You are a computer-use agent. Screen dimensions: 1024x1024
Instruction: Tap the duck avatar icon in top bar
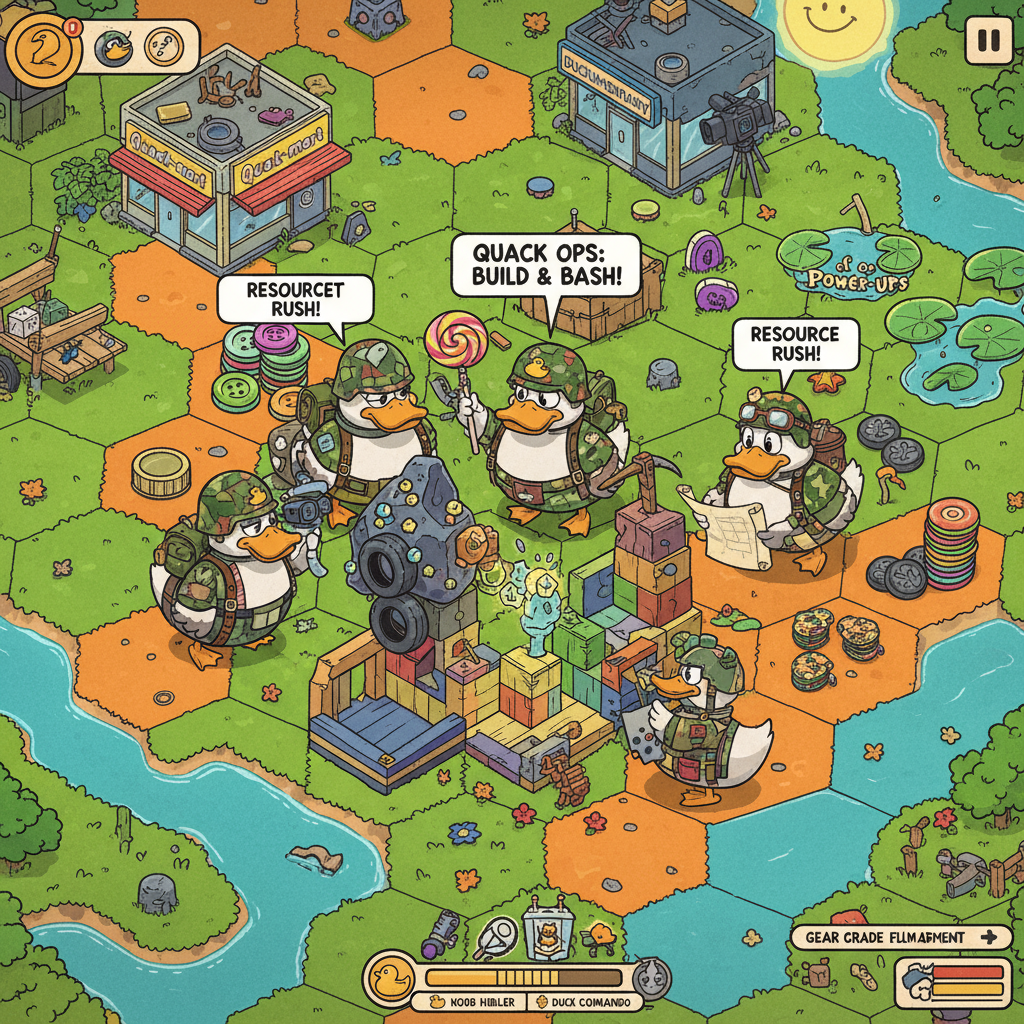(x=112, y=45)
